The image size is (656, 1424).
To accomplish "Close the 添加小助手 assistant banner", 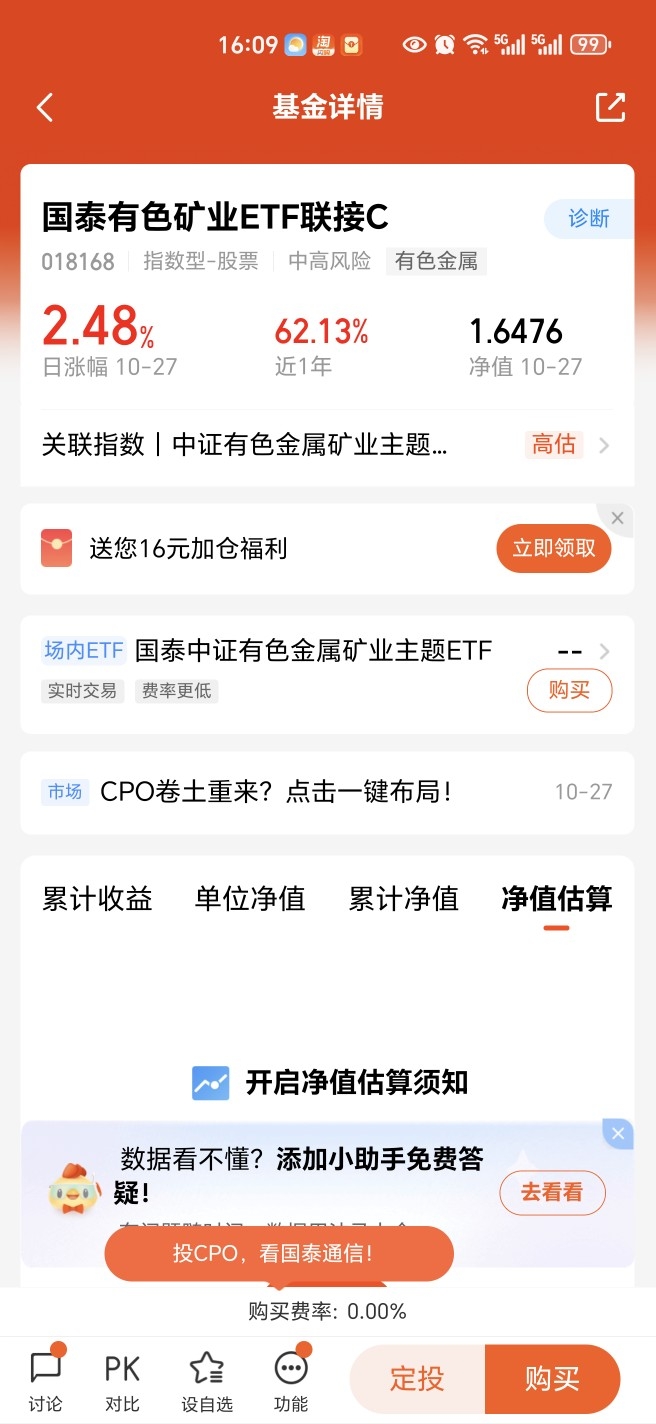I will (618, 1133).
